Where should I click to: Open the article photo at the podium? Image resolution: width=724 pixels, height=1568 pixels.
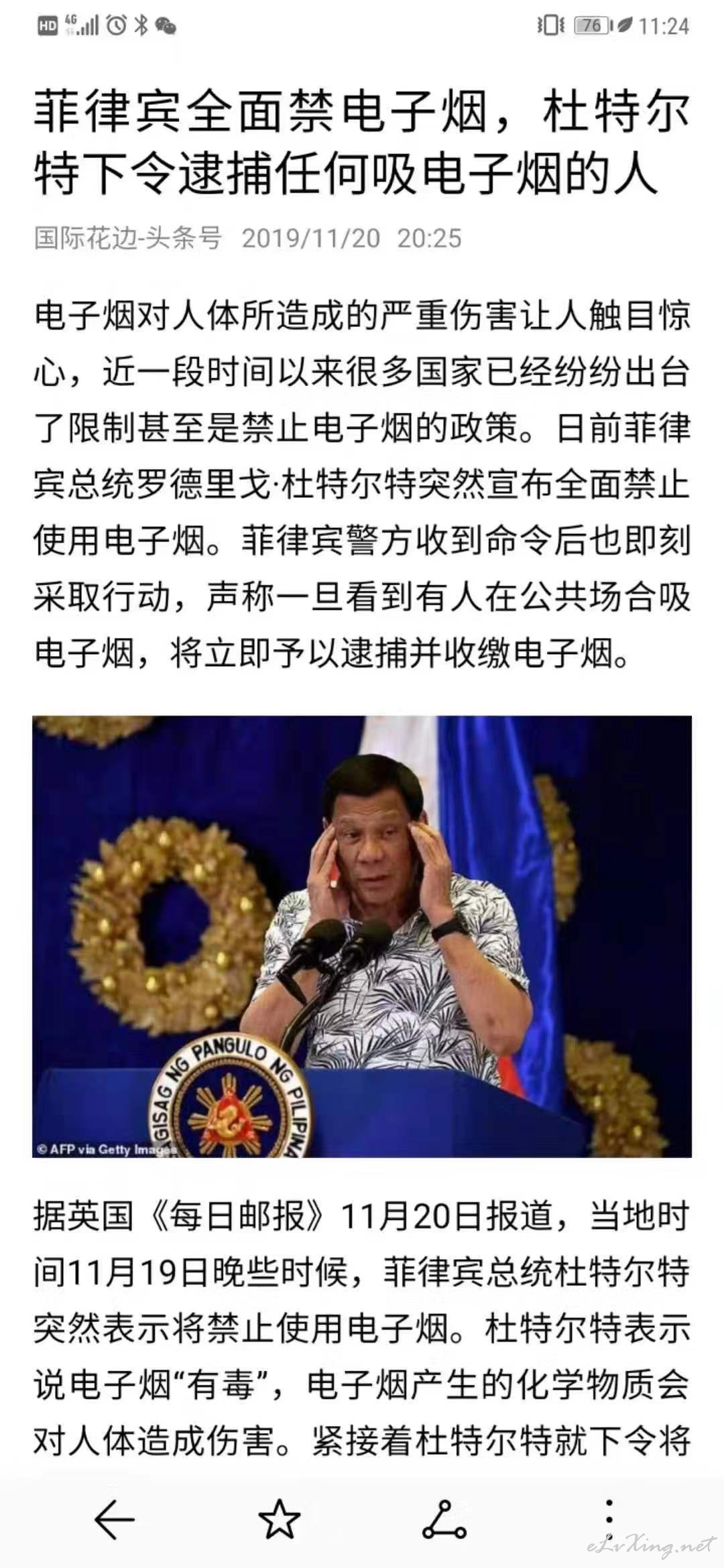point(362,936)
